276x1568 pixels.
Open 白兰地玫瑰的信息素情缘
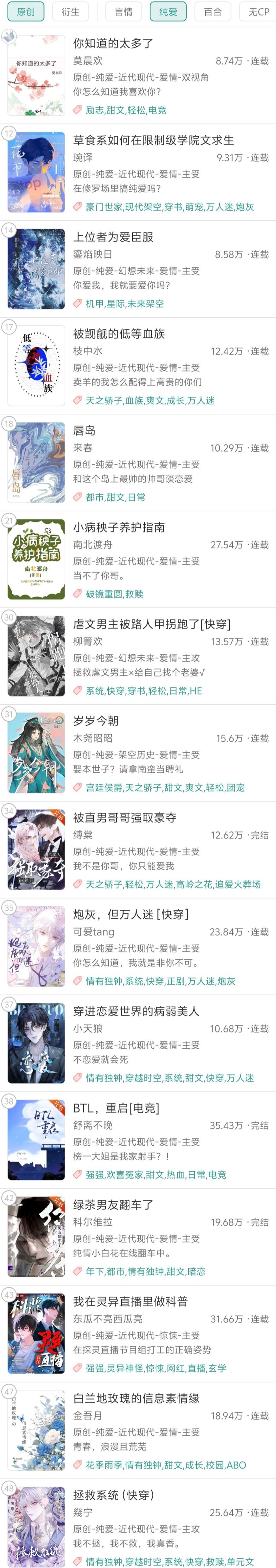136,1399
